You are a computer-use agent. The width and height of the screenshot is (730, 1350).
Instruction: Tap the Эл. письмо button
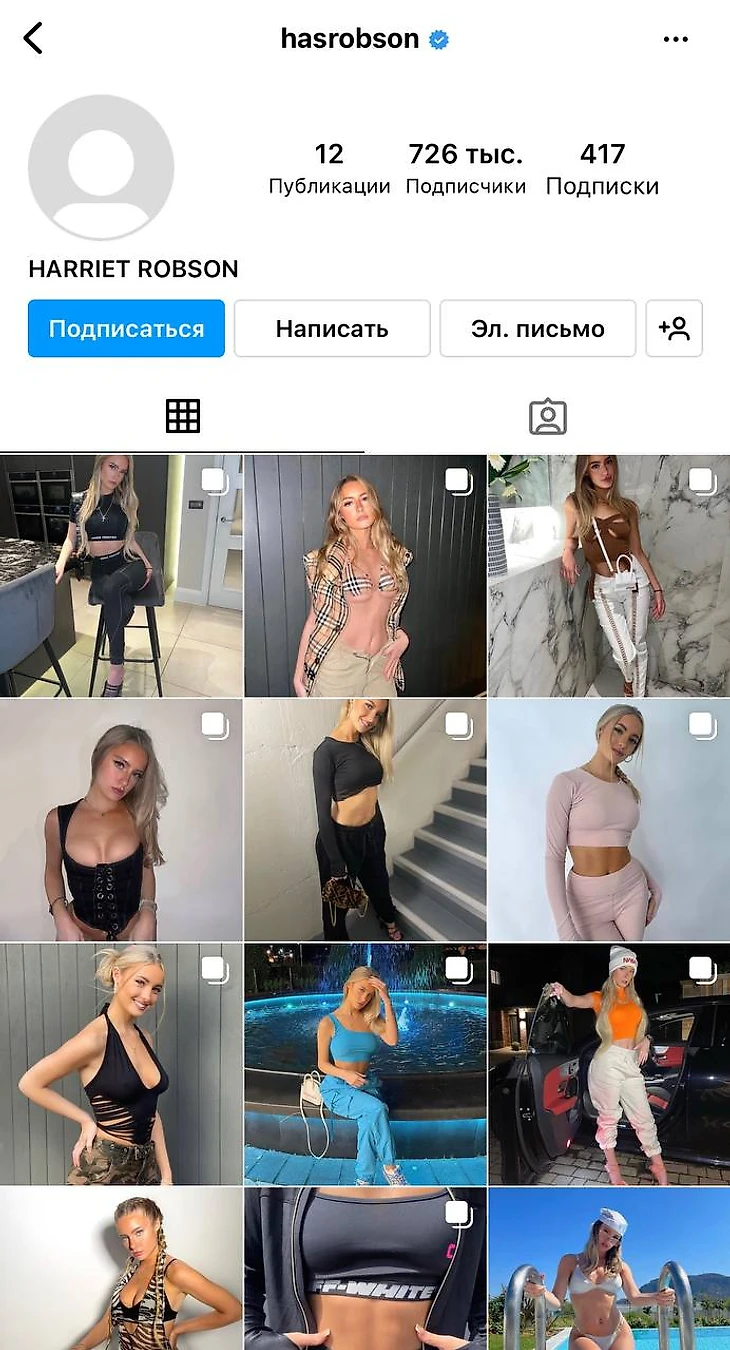point(537,328)
